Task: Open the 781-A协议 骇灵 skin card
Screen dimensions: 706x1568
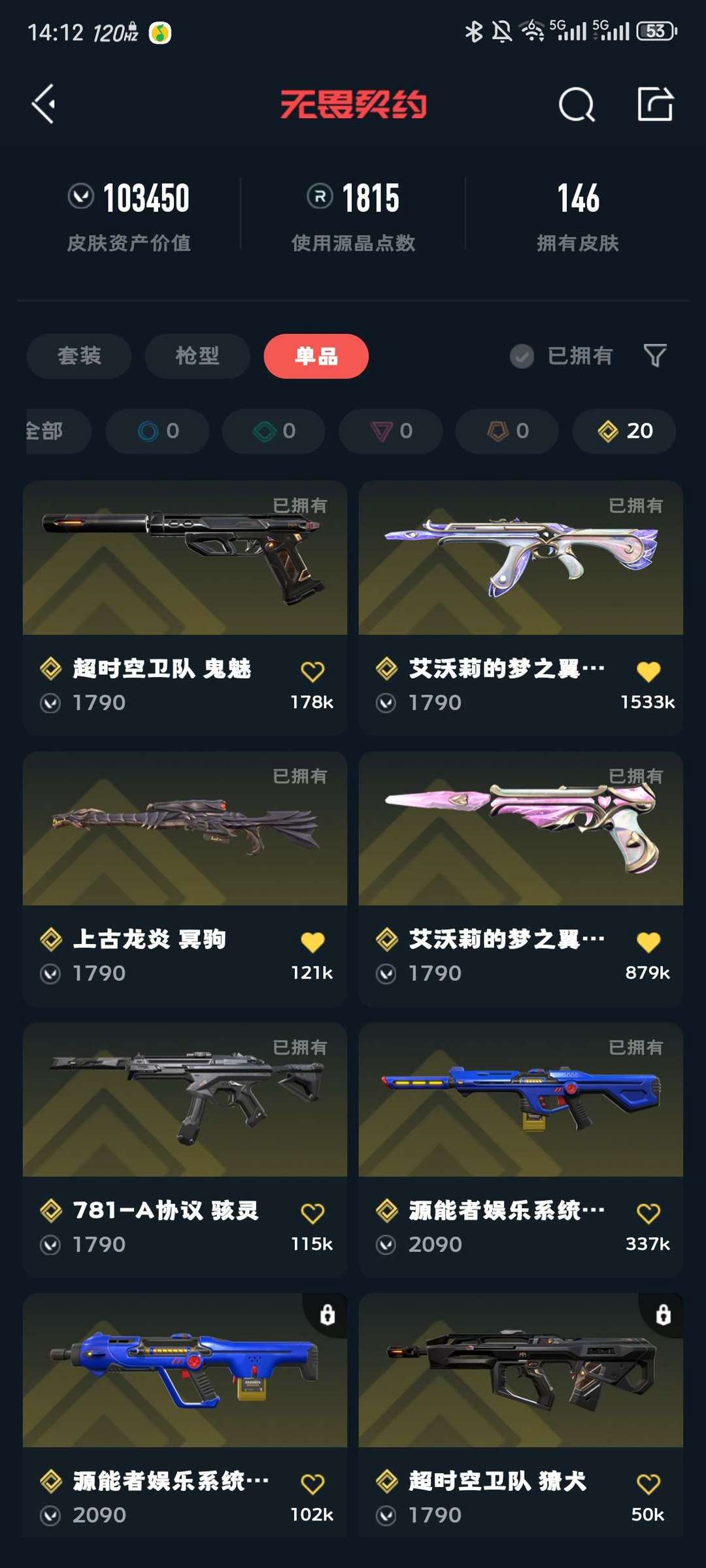Action: click(185, 1100)
